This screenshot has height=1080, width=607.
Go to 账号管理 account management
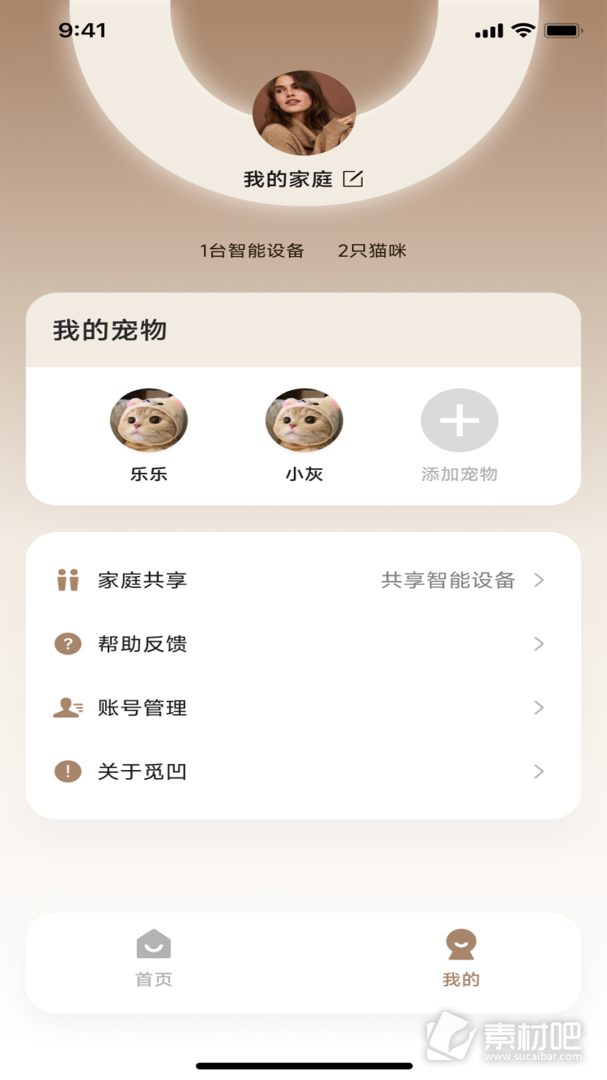[303, 708]
